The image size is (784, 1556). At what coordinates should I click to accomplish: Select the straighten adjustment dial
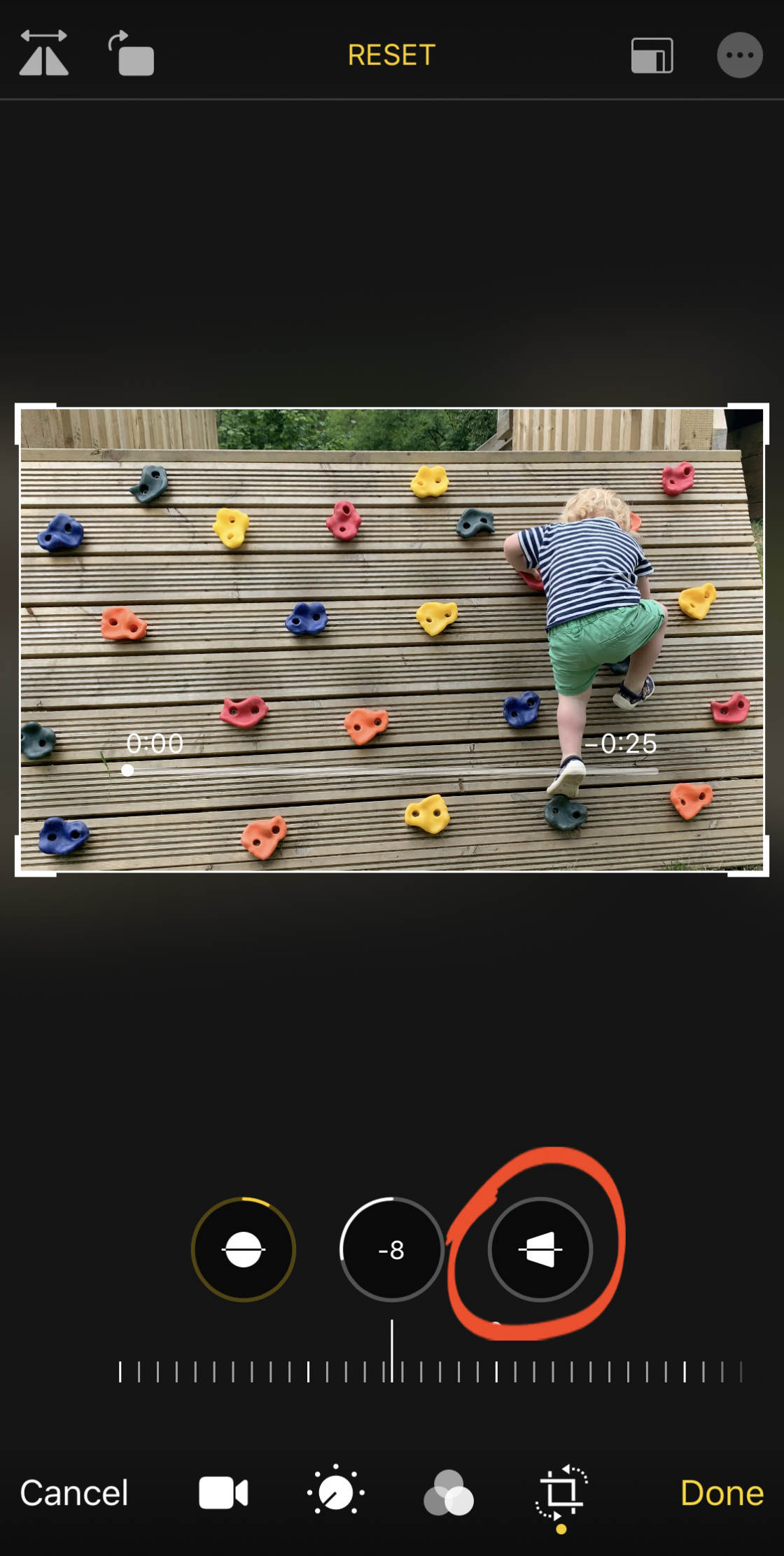243,1249
